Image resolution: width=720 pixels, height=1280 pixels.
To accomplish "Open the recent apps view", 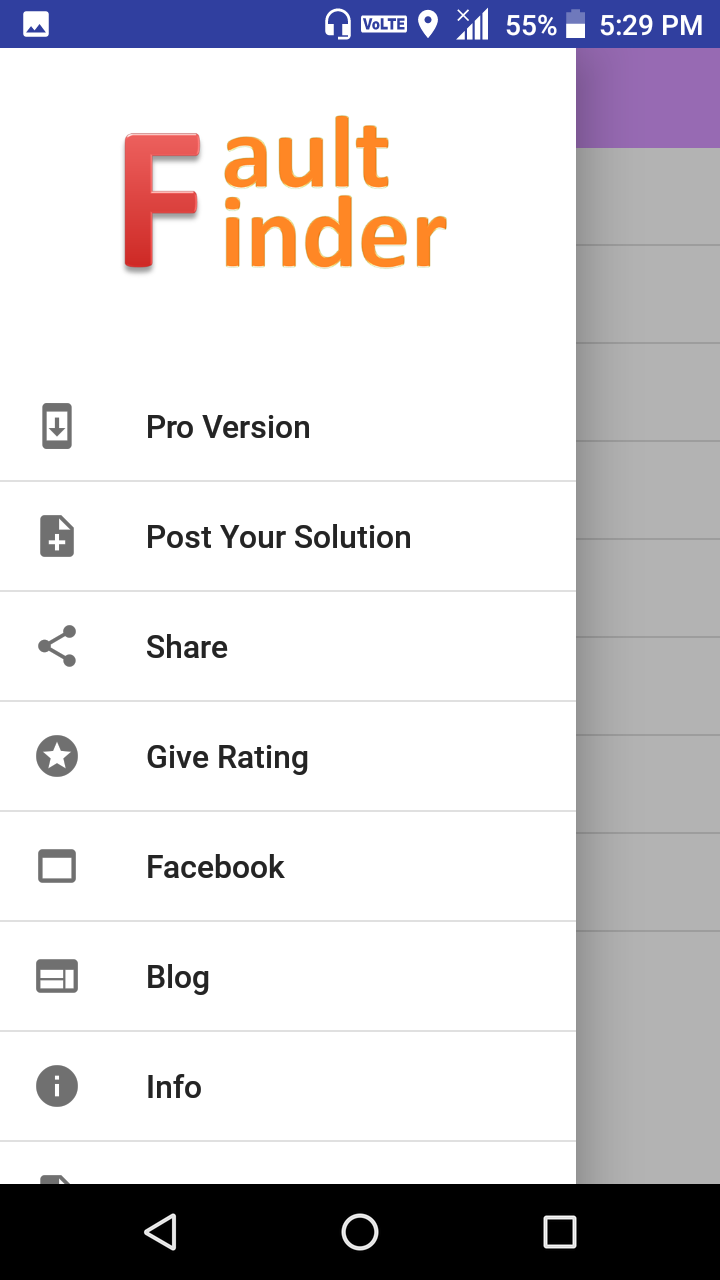I will pyautogui.click(x=560, y=1232).
